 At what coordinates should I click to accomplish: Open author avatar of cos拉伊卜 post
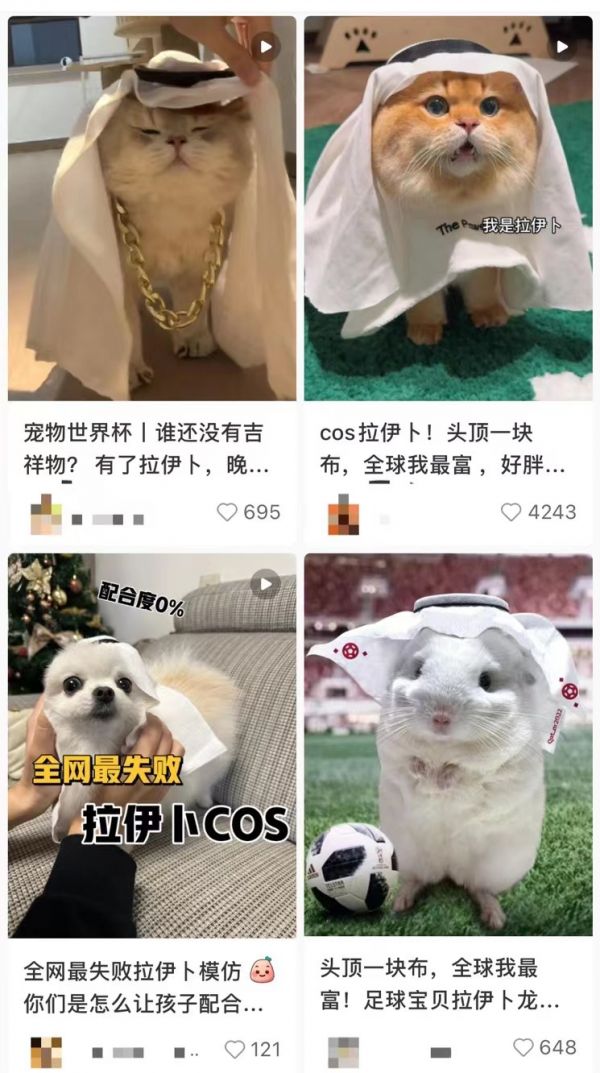click(343, 513)
